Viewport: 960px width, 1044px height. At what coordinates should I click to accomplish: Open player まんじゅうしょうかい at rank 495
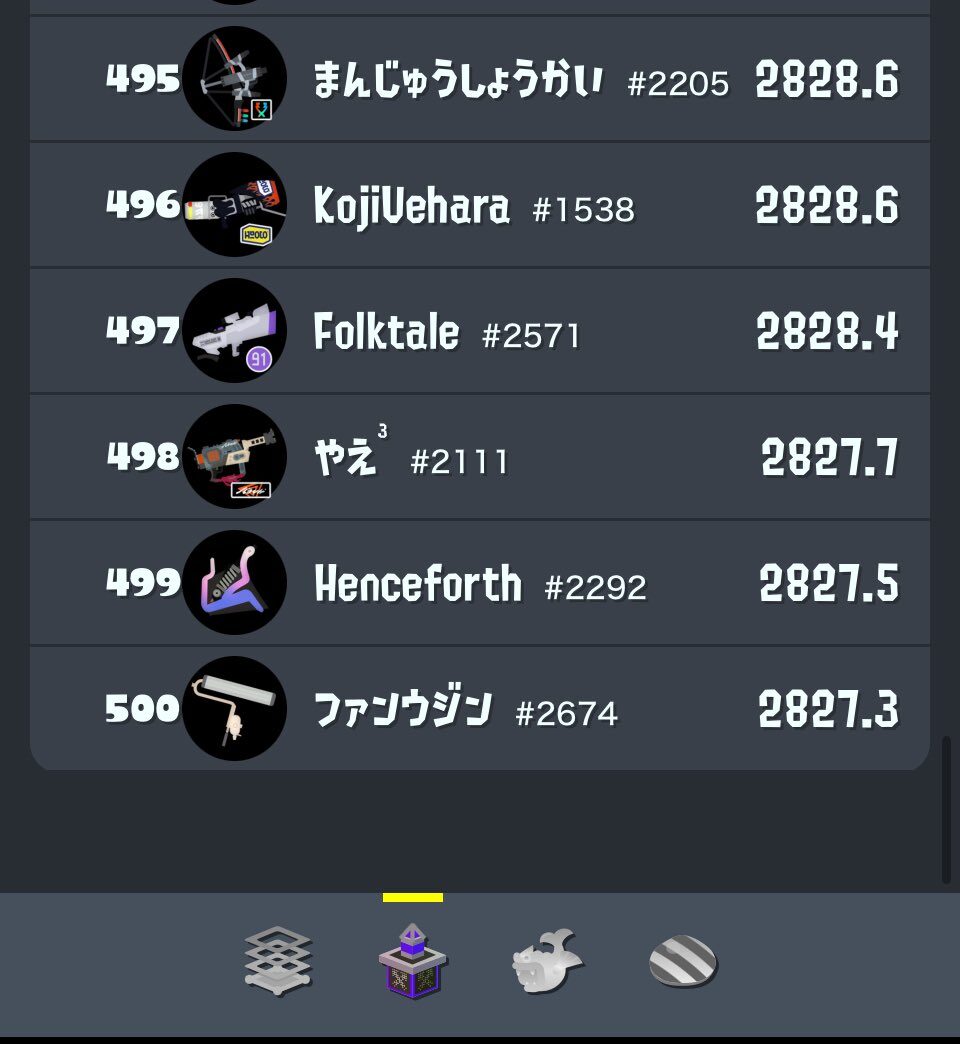tap(480, 80)
